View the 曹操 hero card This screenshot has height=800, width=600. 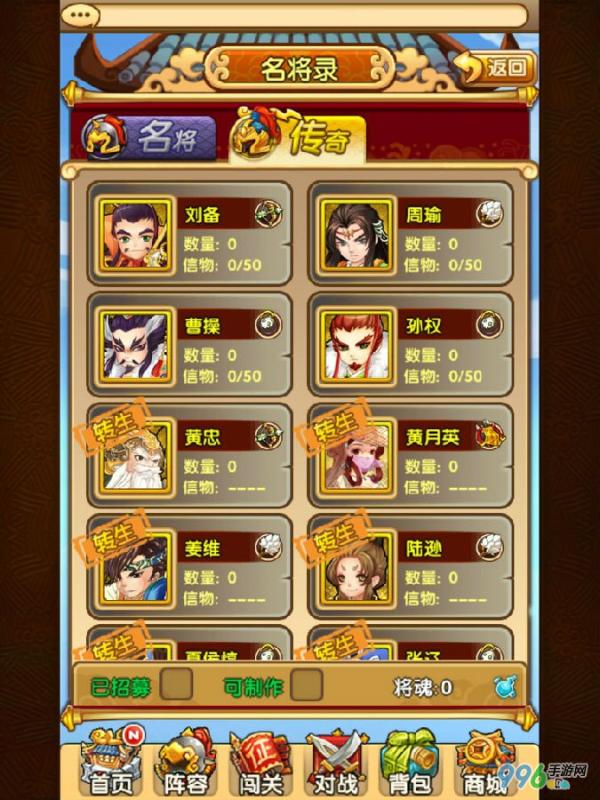point(190,346)
